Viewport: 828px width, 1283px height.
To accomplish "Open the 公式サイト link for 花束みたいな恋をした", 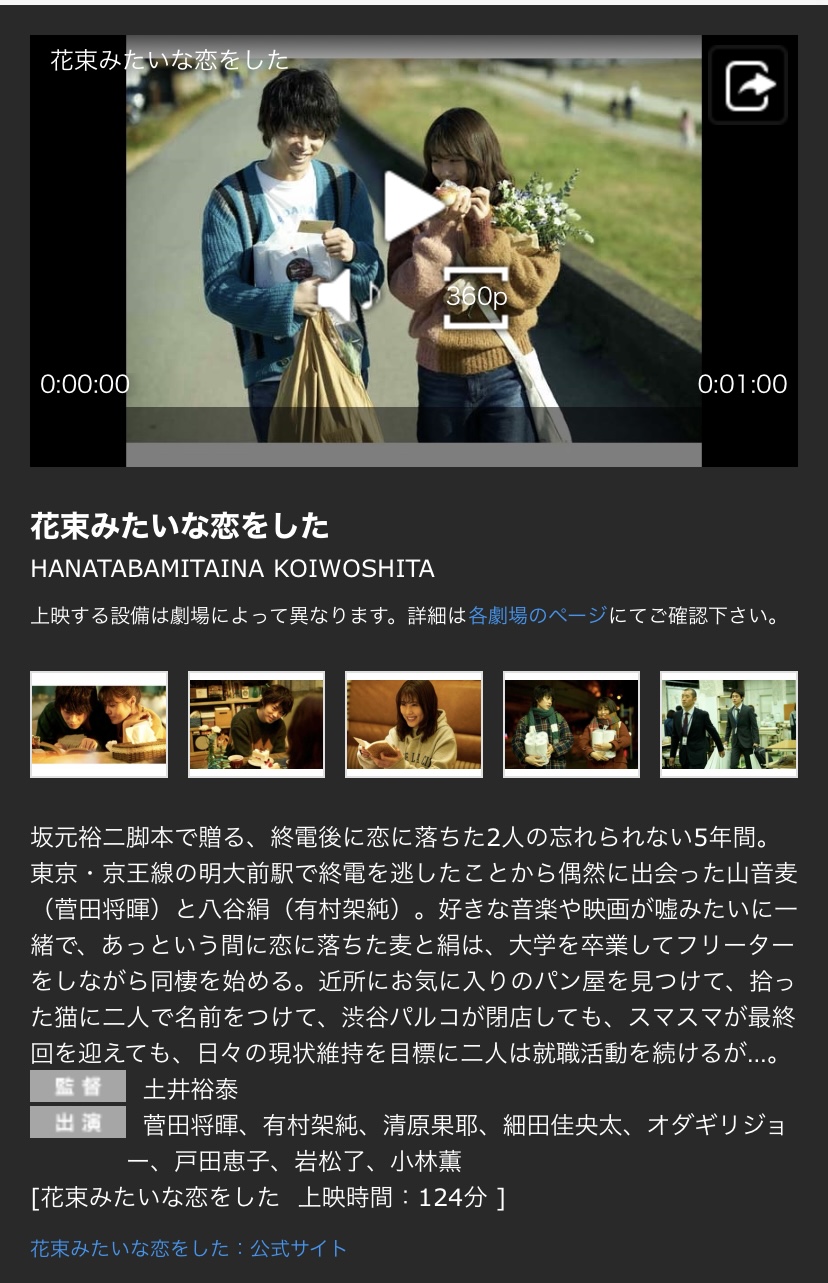I will [x=189, y=1249].
